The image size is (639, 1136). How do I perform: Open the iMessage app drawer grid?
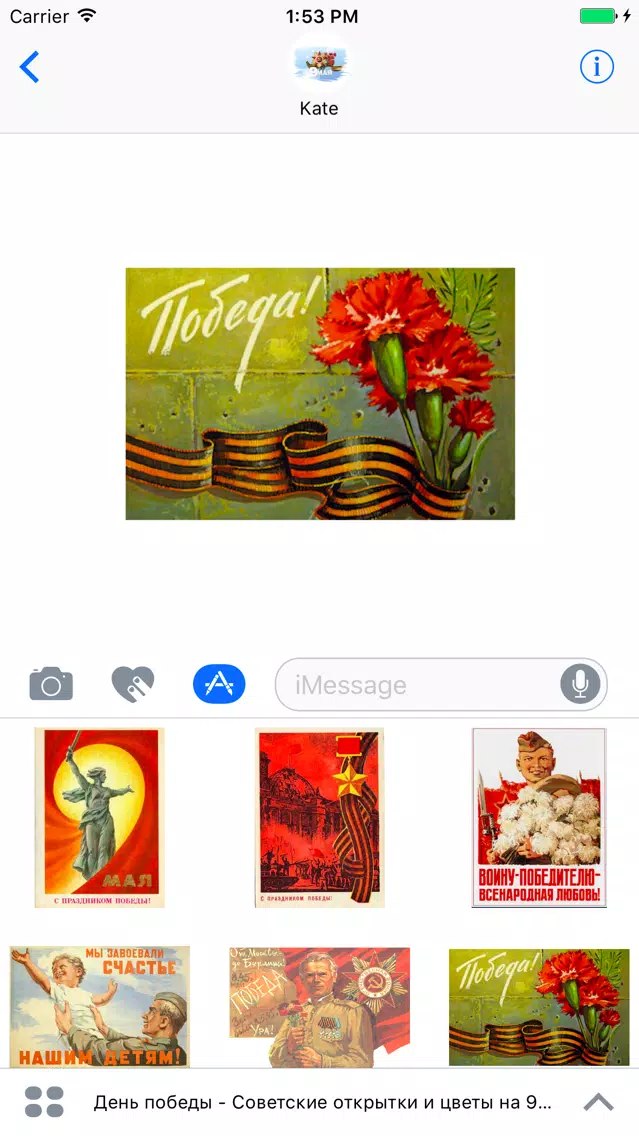coord(44,1102)
